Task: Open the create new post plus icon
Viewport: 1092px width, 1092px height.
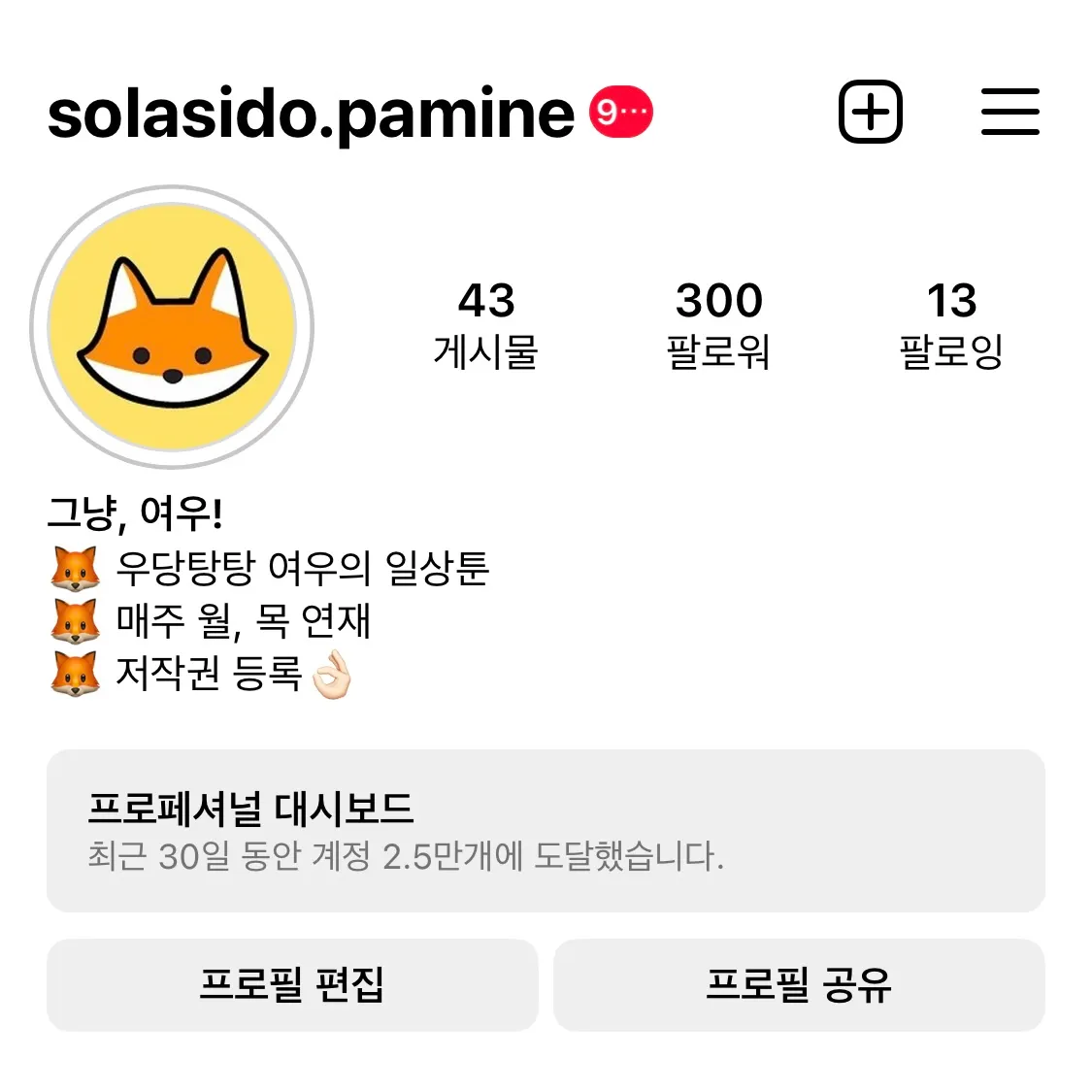Action: point(870,113)
